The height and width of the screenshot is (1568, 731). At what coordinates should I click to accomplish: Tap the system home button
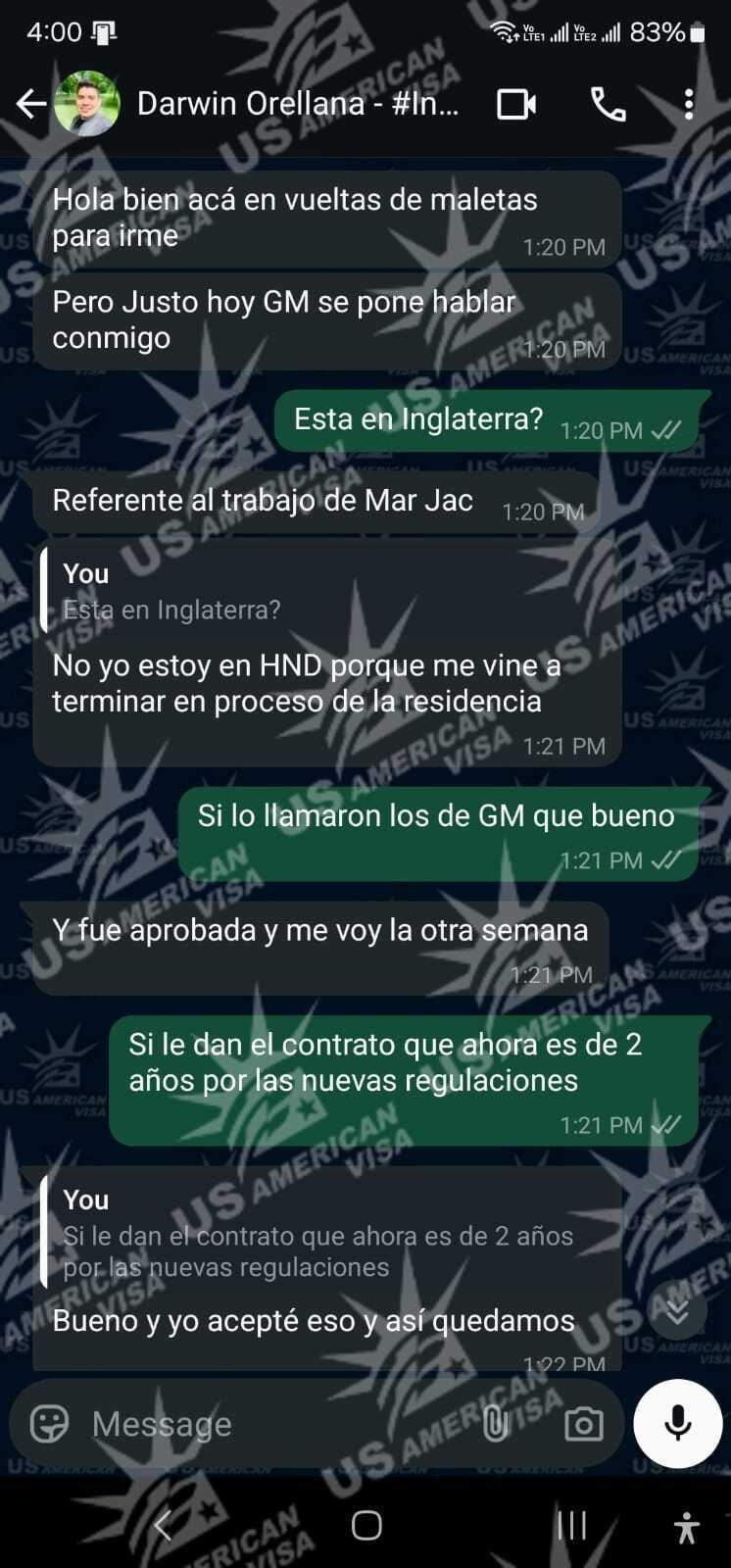coord(366,1525)
